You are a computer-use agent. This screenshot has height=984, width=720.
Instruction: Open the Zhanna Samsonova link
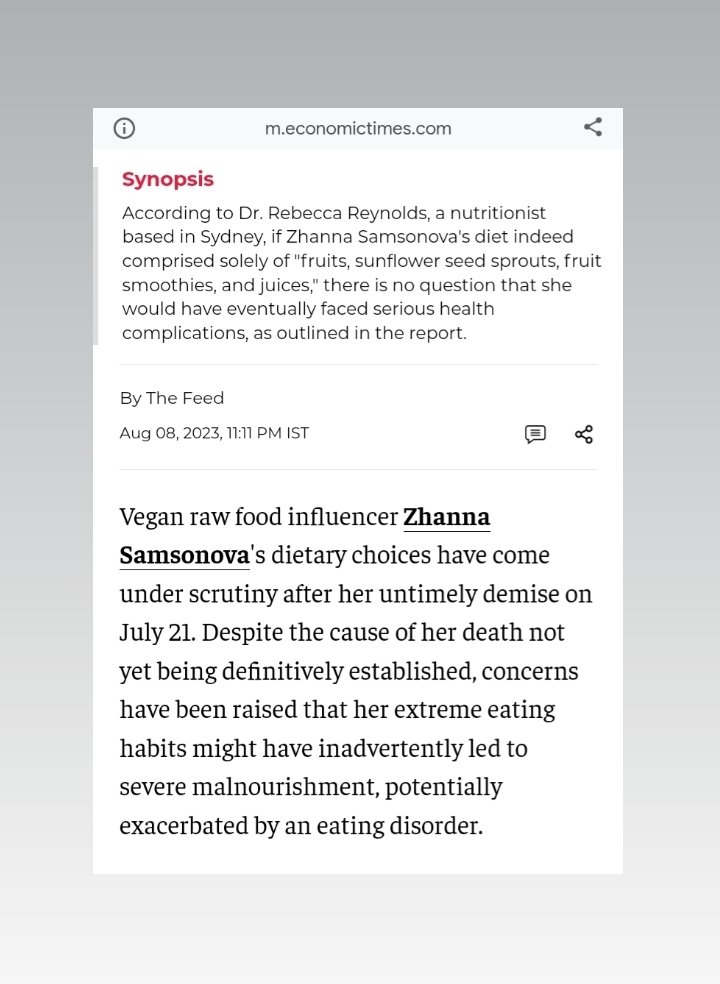click(446, 518)
